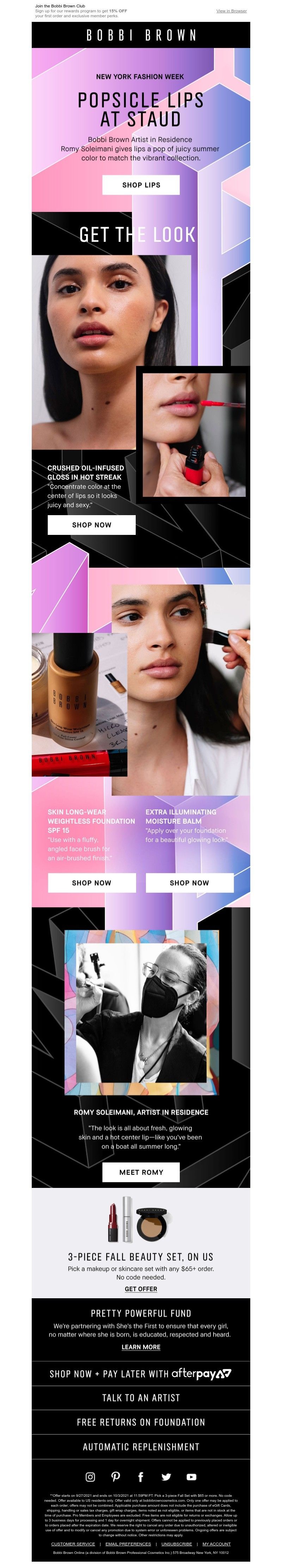The image size is (282, 1568).
Task: Open the Get Offer link
Action: (x=141, y=1289)
